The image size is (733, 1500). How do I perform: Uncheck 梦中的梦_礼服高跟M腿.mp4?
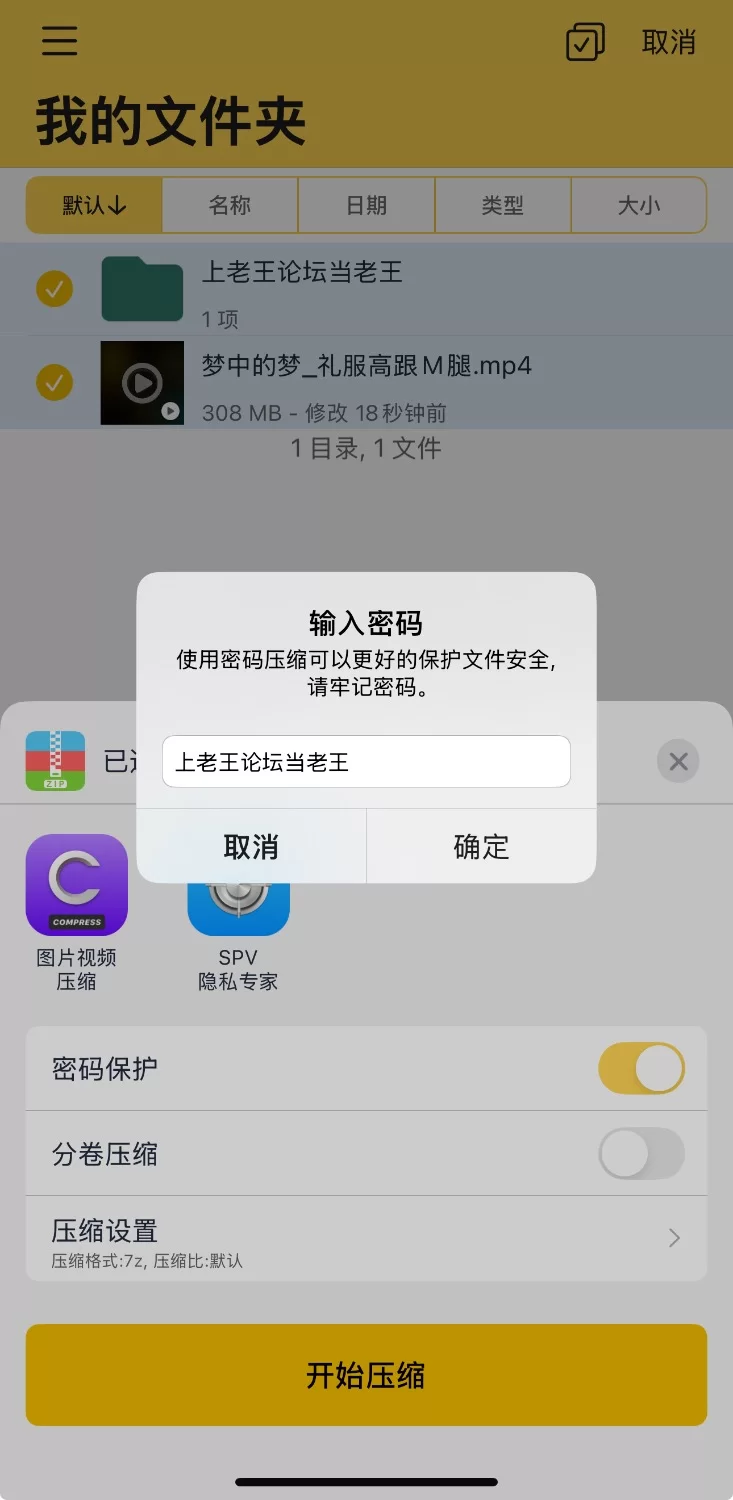pyautogui.click(x=54, y=382)
